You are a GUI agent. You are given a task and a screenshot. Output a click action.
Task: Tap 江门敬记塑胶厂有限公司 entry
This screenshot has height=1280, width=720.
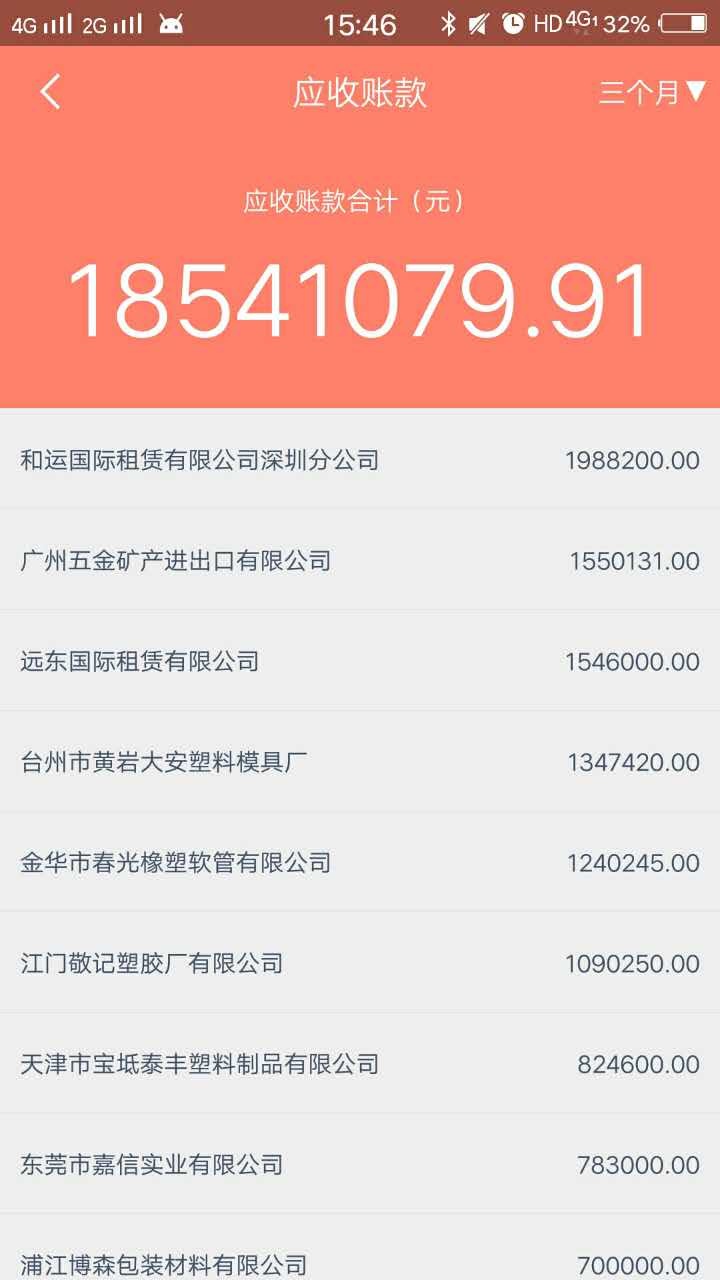tap(360, 963)
